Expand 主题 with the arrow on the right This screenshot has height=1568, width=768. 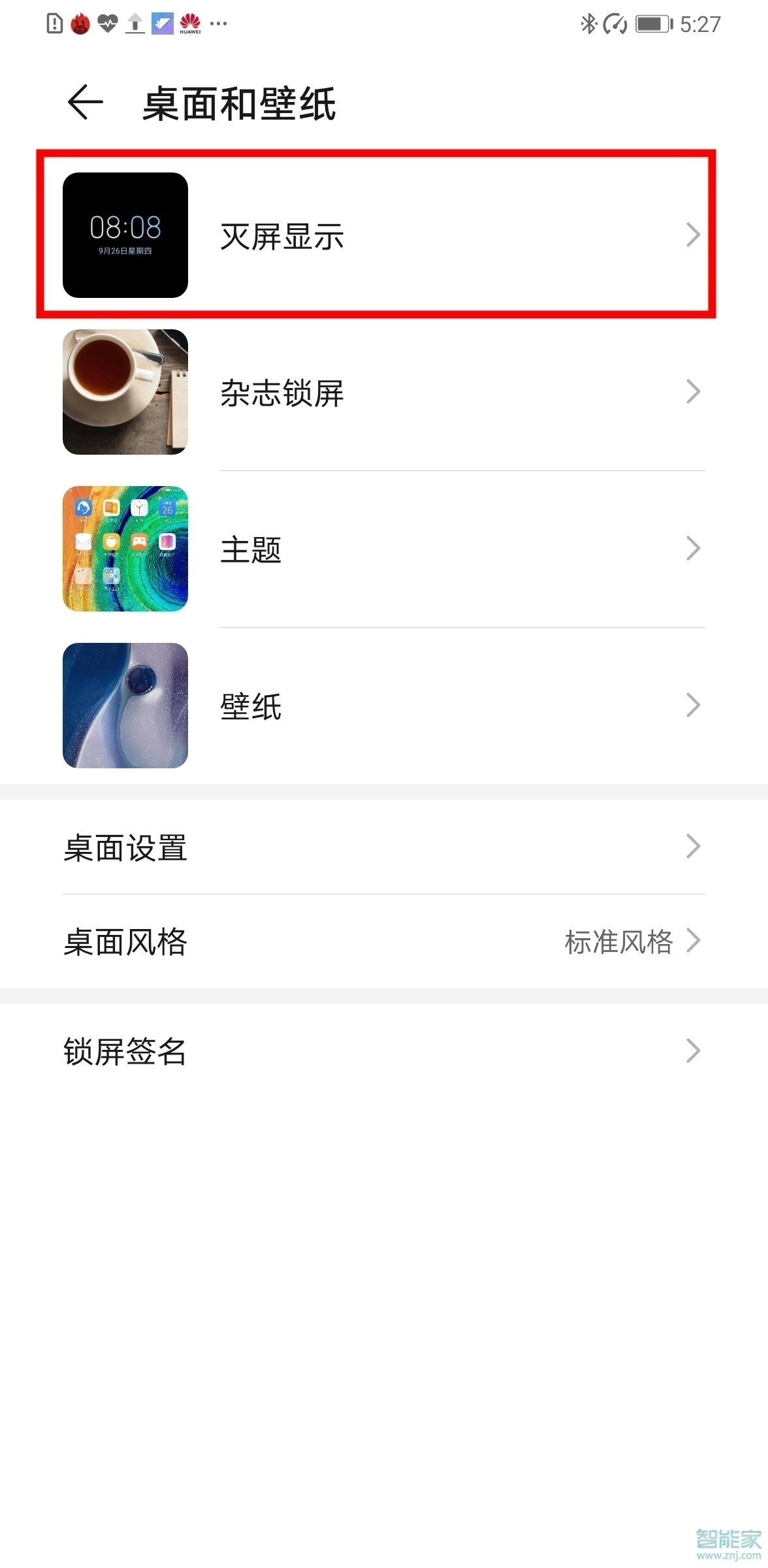click(694, 550)
